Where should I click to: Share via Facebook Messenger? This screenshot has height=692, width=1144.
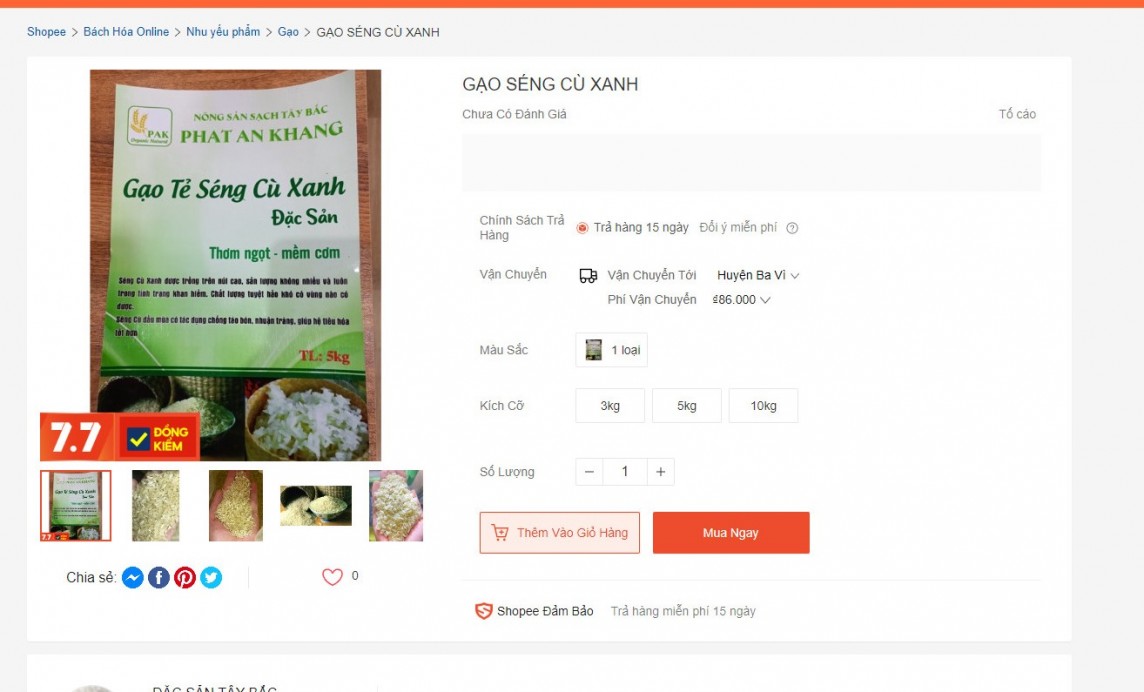133,577
